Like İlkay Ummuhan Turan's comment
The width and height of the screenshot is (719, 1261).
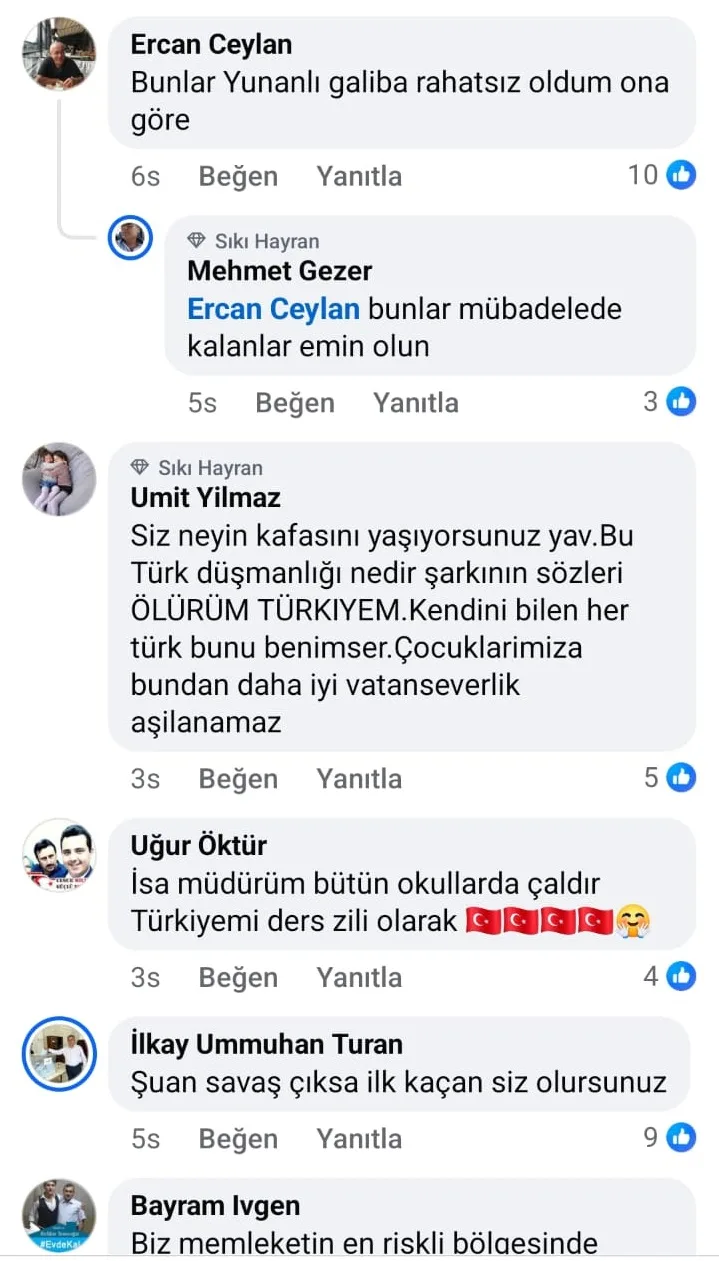pyautogui.click(x=238, y=1138)
